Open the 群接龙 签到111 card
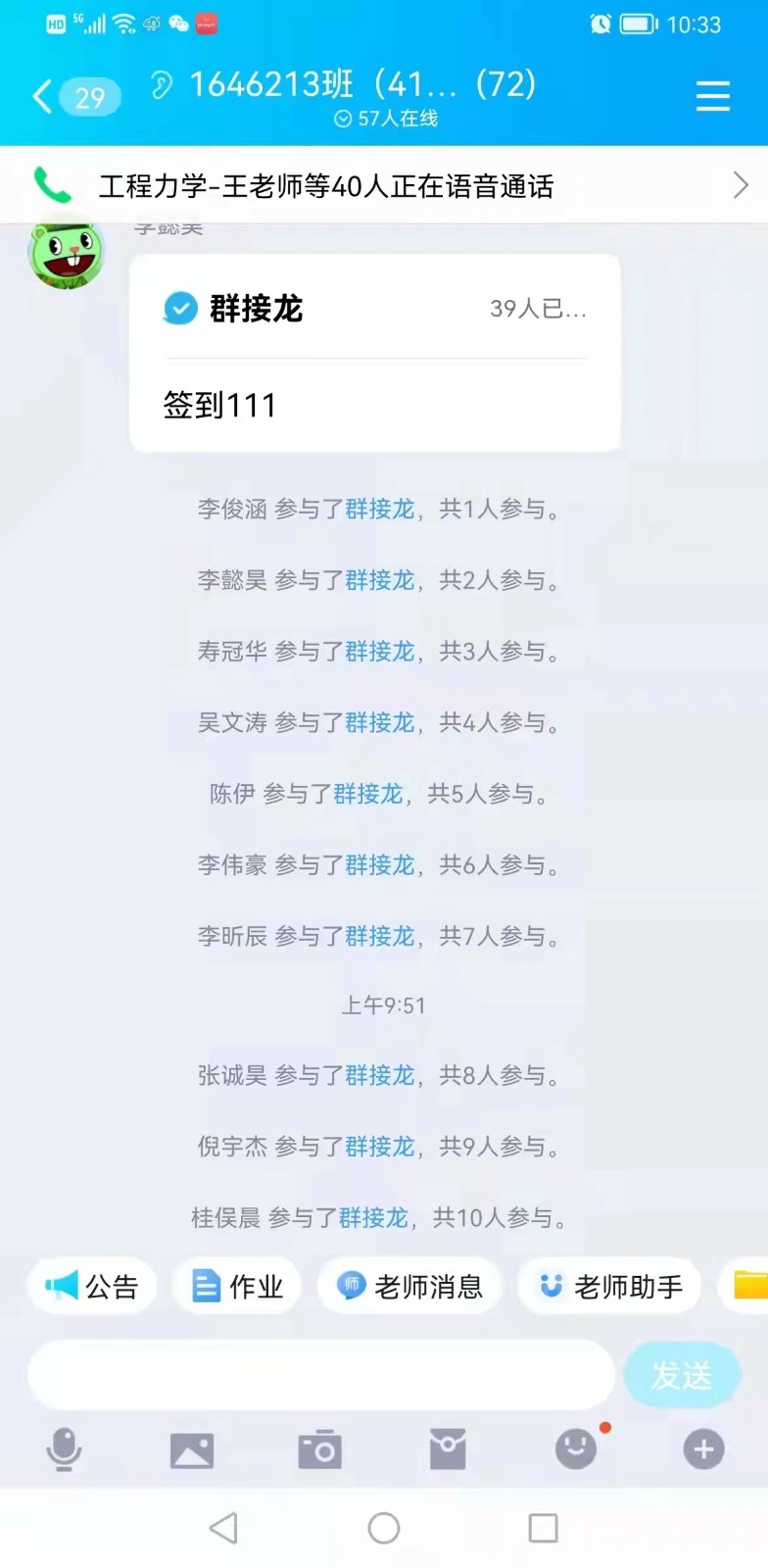The image size is (768, 1568). pos(375,354)
